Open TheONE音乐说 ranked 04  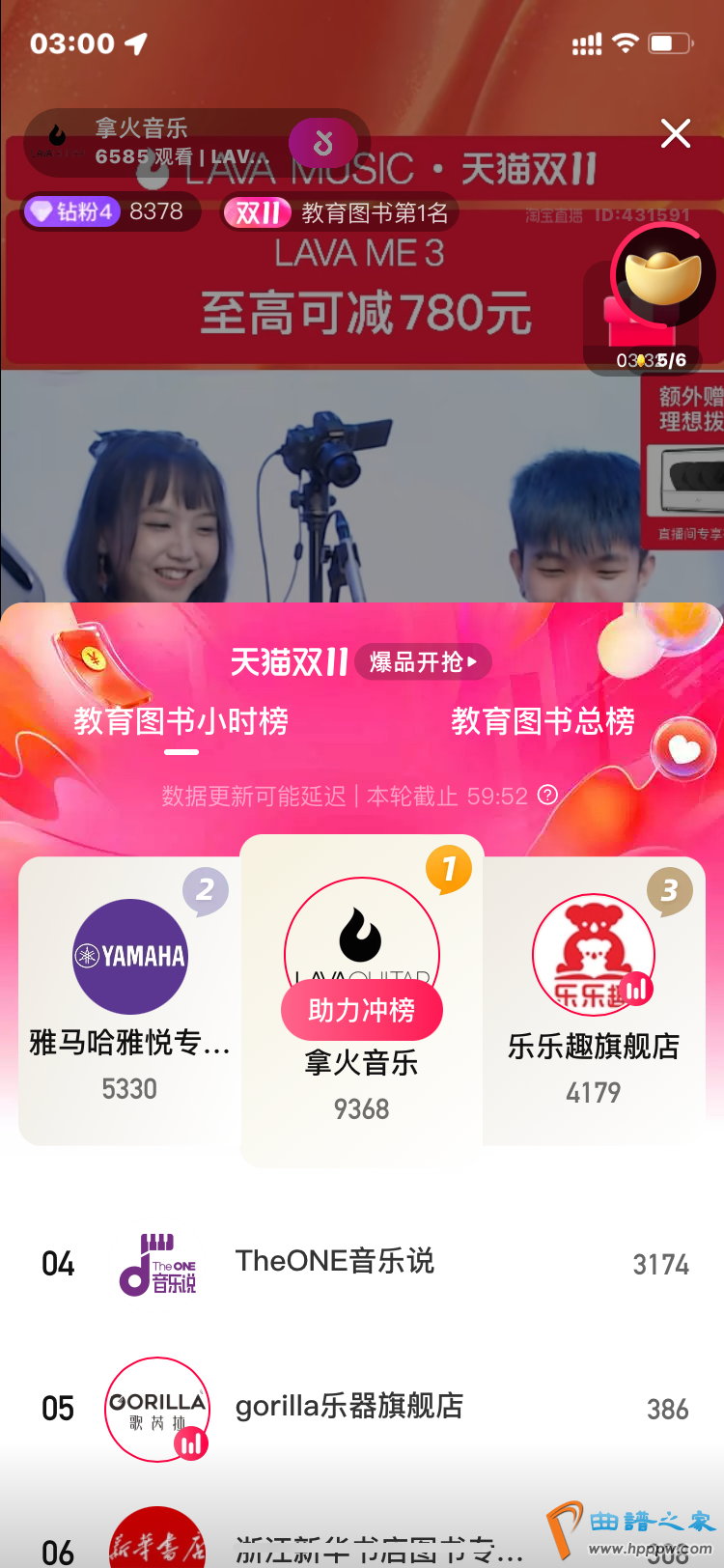362,1263
